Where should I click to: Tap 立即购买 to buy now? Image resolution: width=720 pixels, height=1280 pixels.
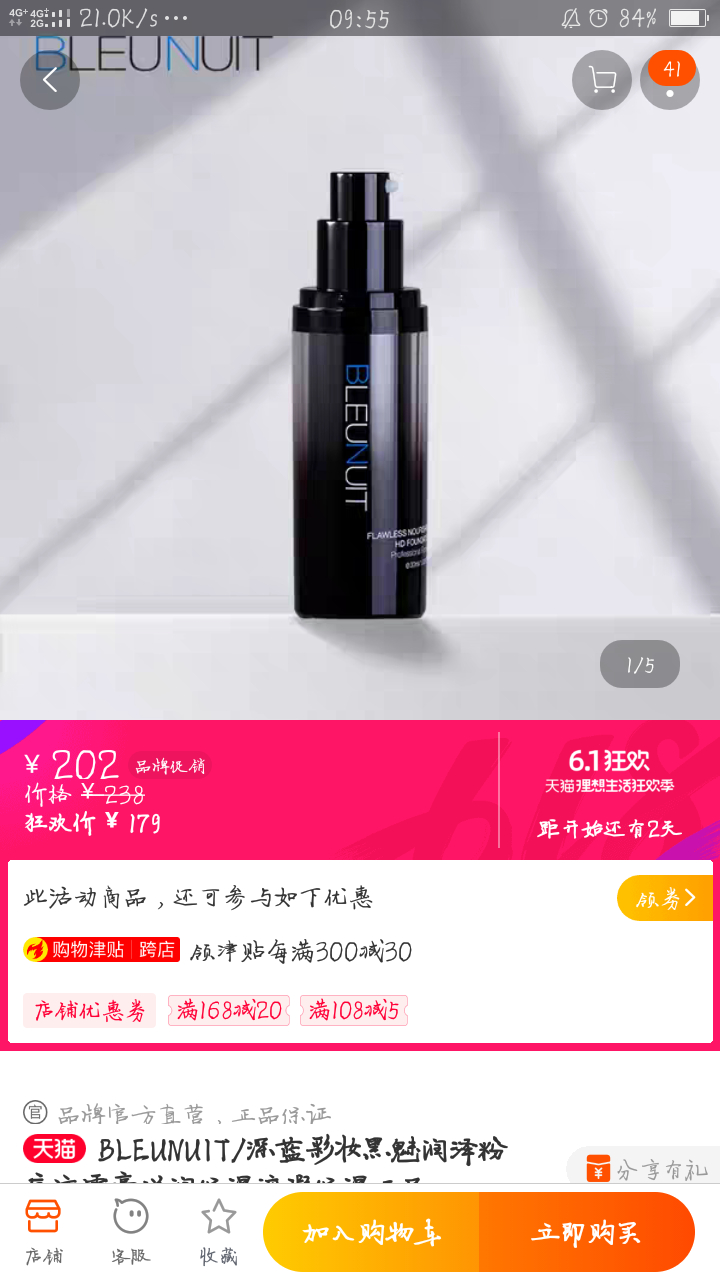click(587, 1232)
